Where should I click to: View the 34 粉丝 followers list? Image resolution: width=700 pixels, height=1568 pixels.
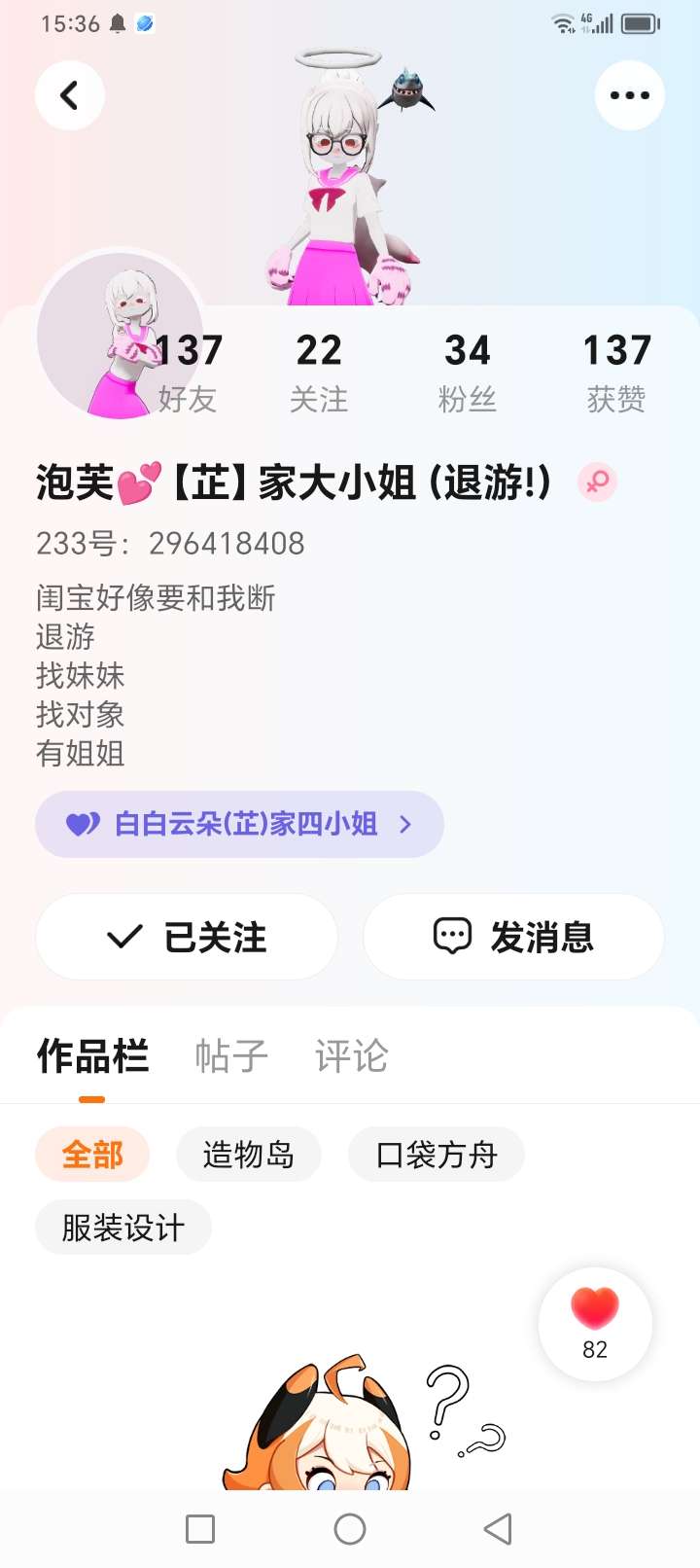coord(468,372)
